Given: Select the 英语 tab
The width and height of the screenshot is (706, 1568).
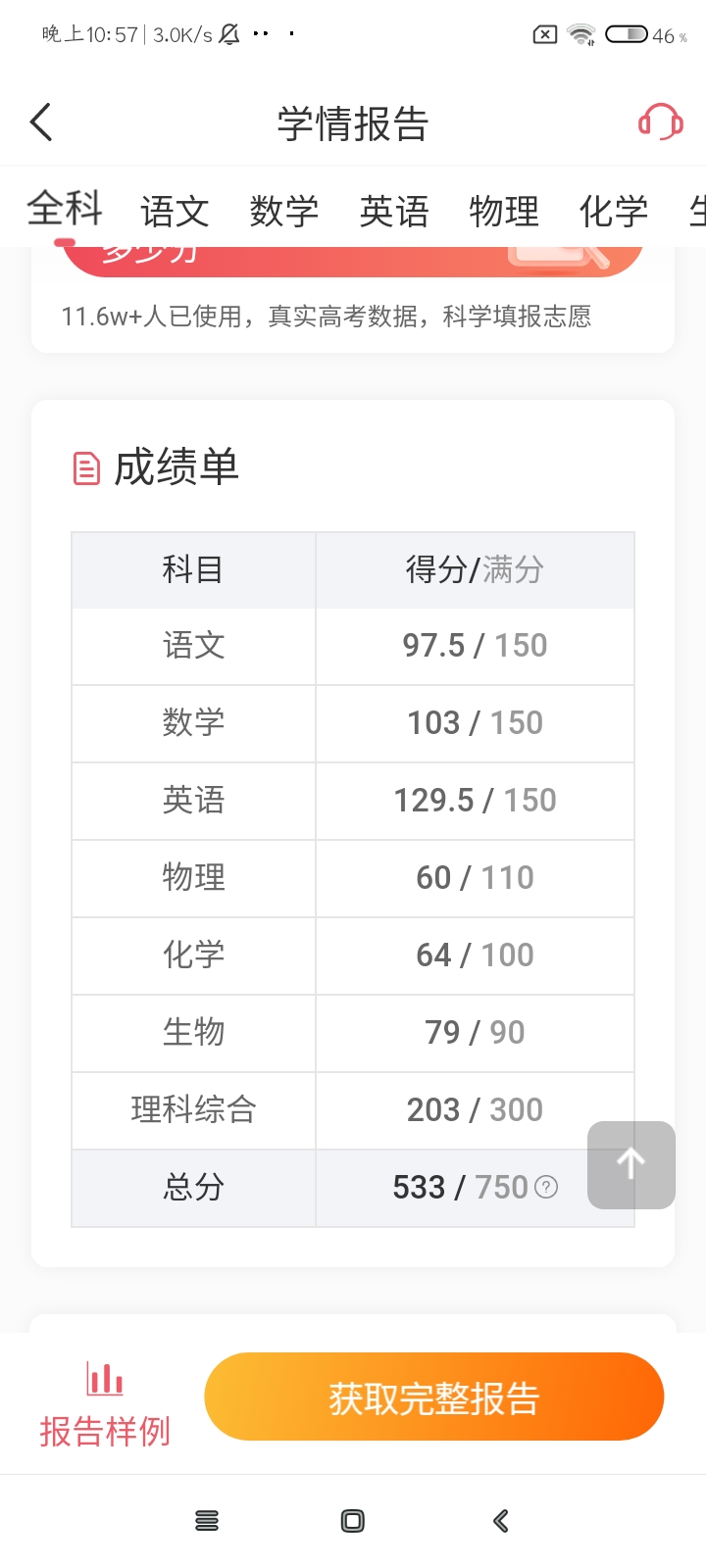Looking at the screenshot, I should [x=394, y=211].
